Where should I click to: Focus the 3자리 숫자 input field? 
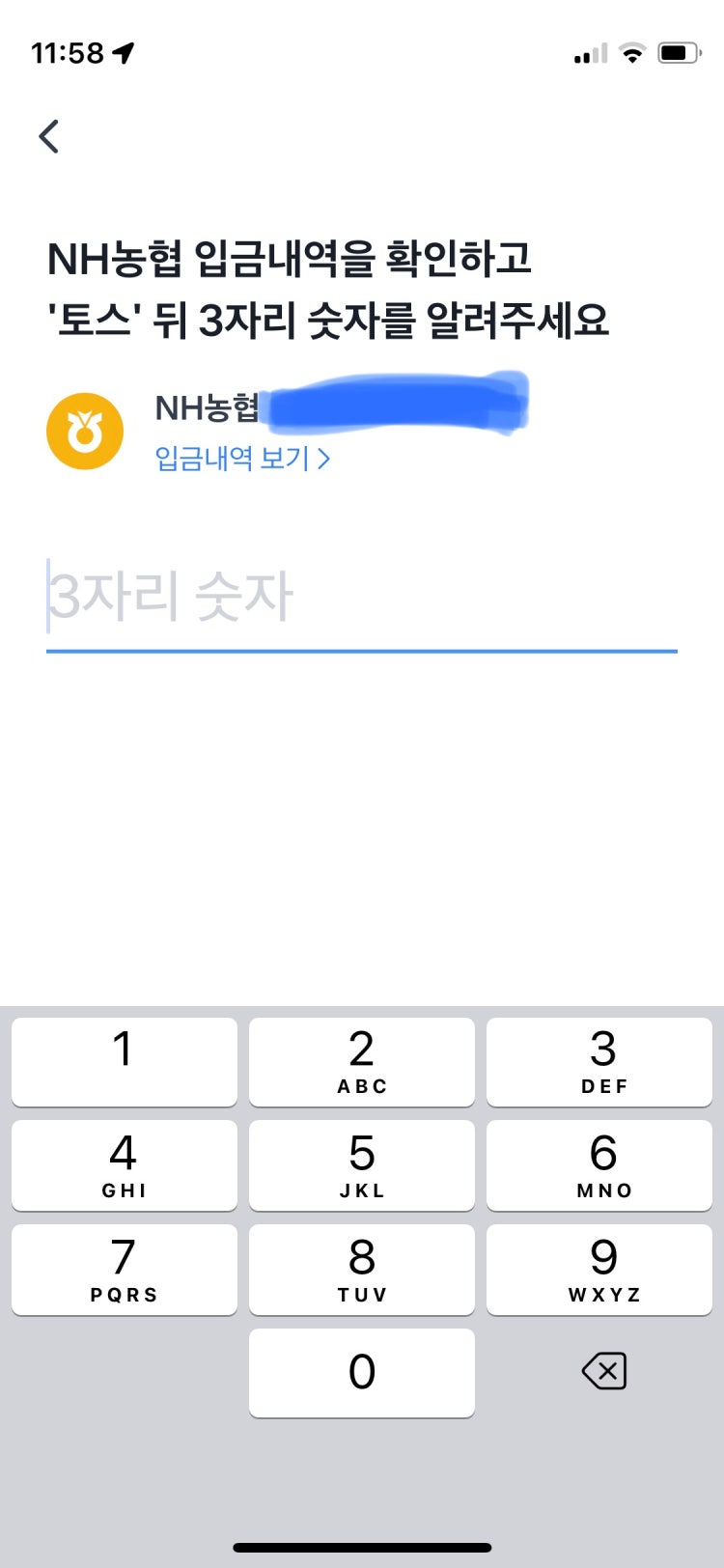(361, 597)
